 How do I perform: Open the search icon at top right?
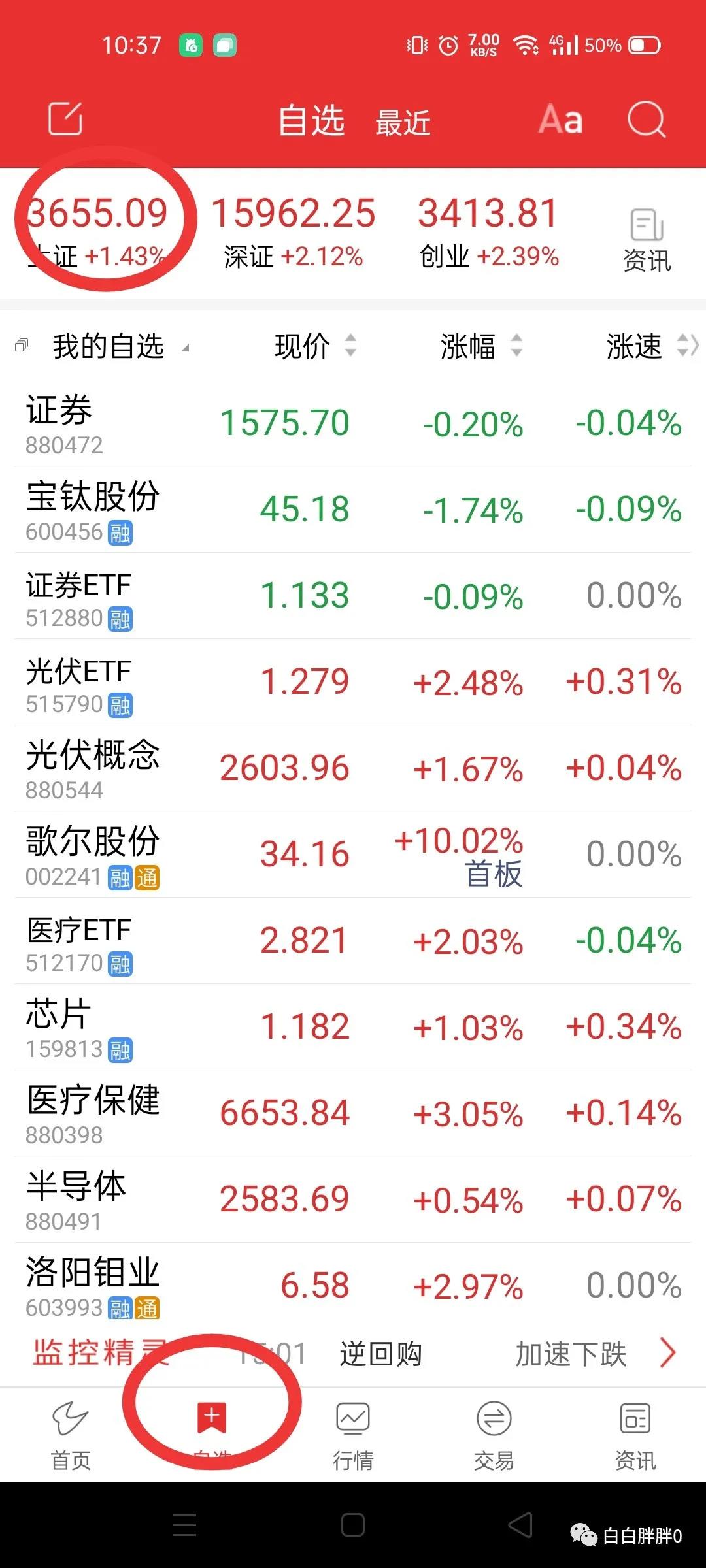(646, 120)
